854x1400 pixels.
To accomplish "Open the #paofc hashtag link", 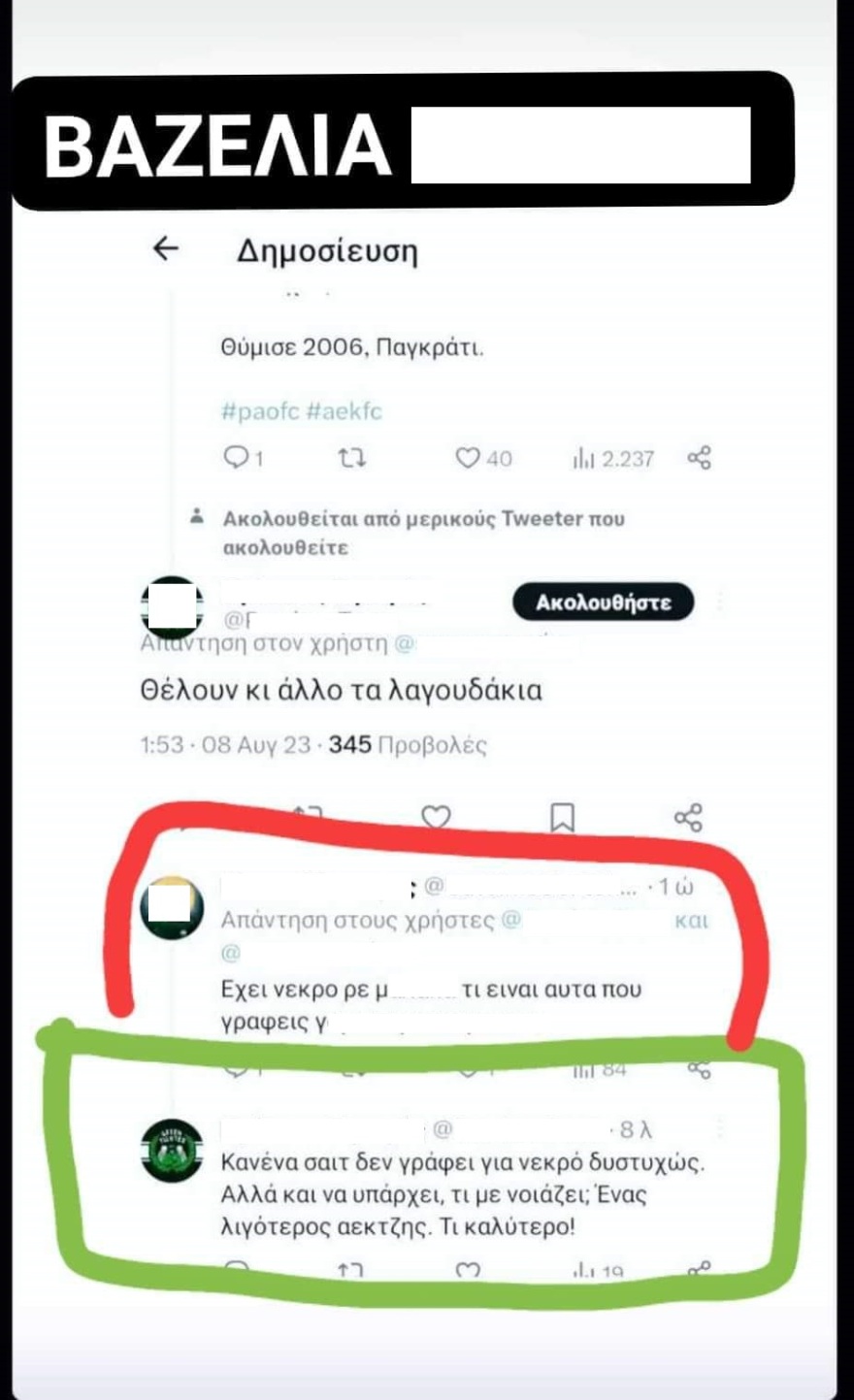I will pyautogui.click(x=260, y=410).
